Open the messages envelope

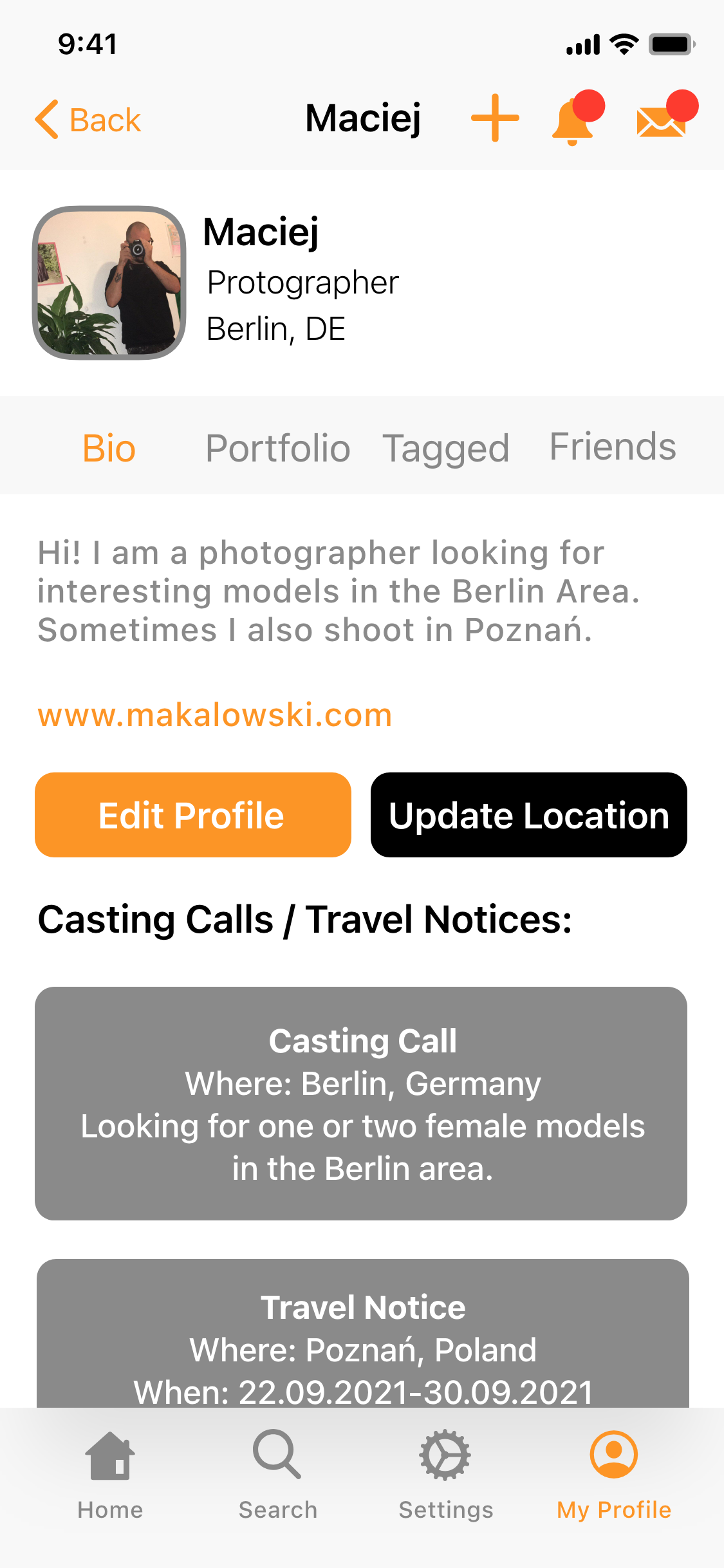click(667, 115)
